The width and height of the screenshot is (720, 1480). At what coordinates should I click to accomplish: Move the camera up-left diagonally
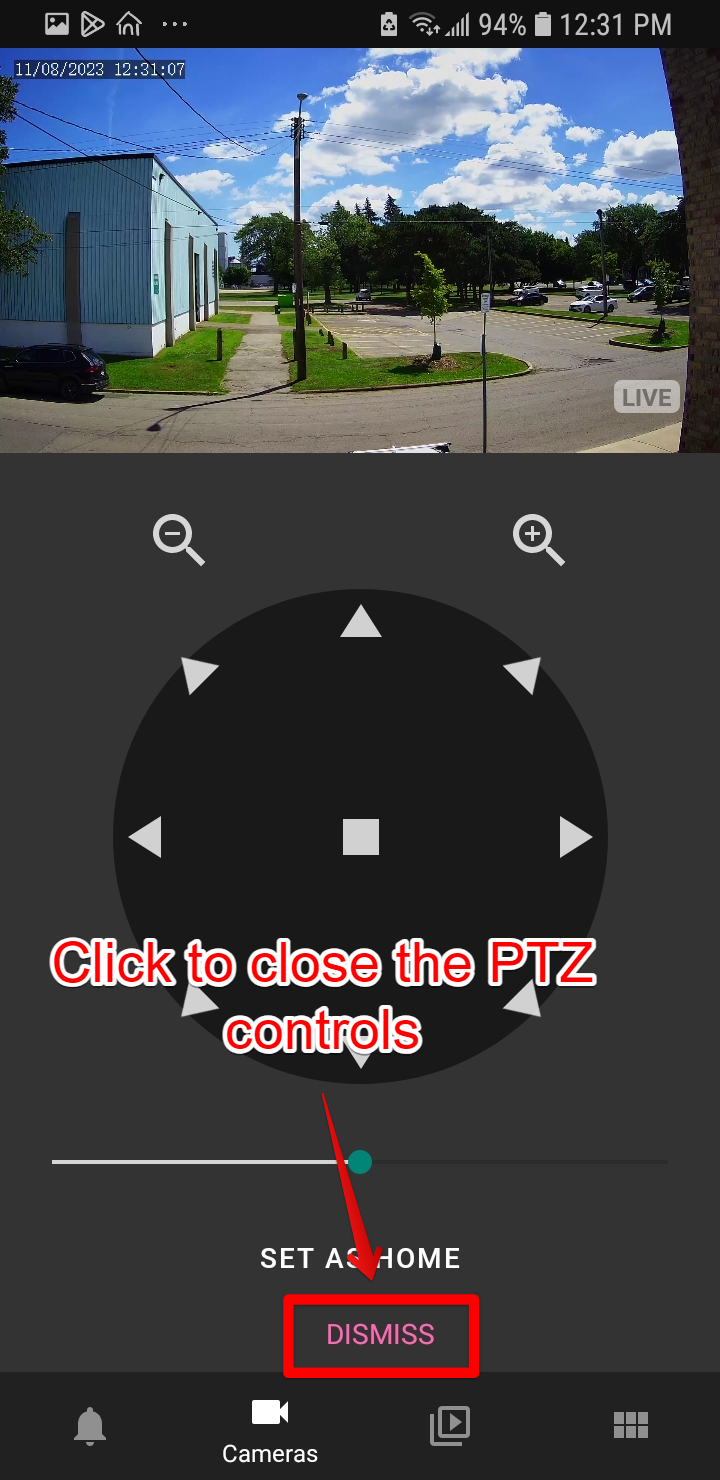198,675
